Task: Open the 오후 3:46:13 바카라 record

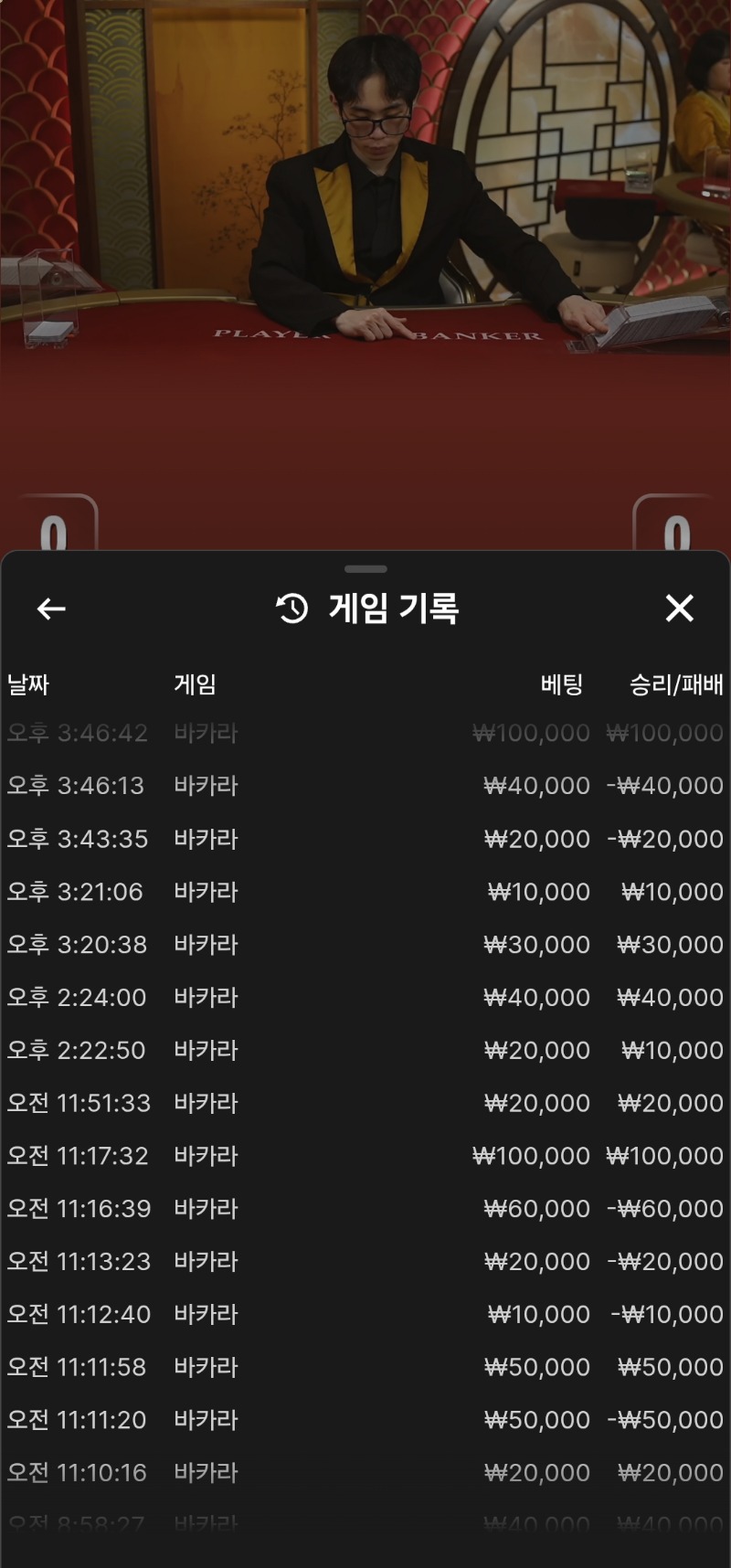Action: (365, 786)
